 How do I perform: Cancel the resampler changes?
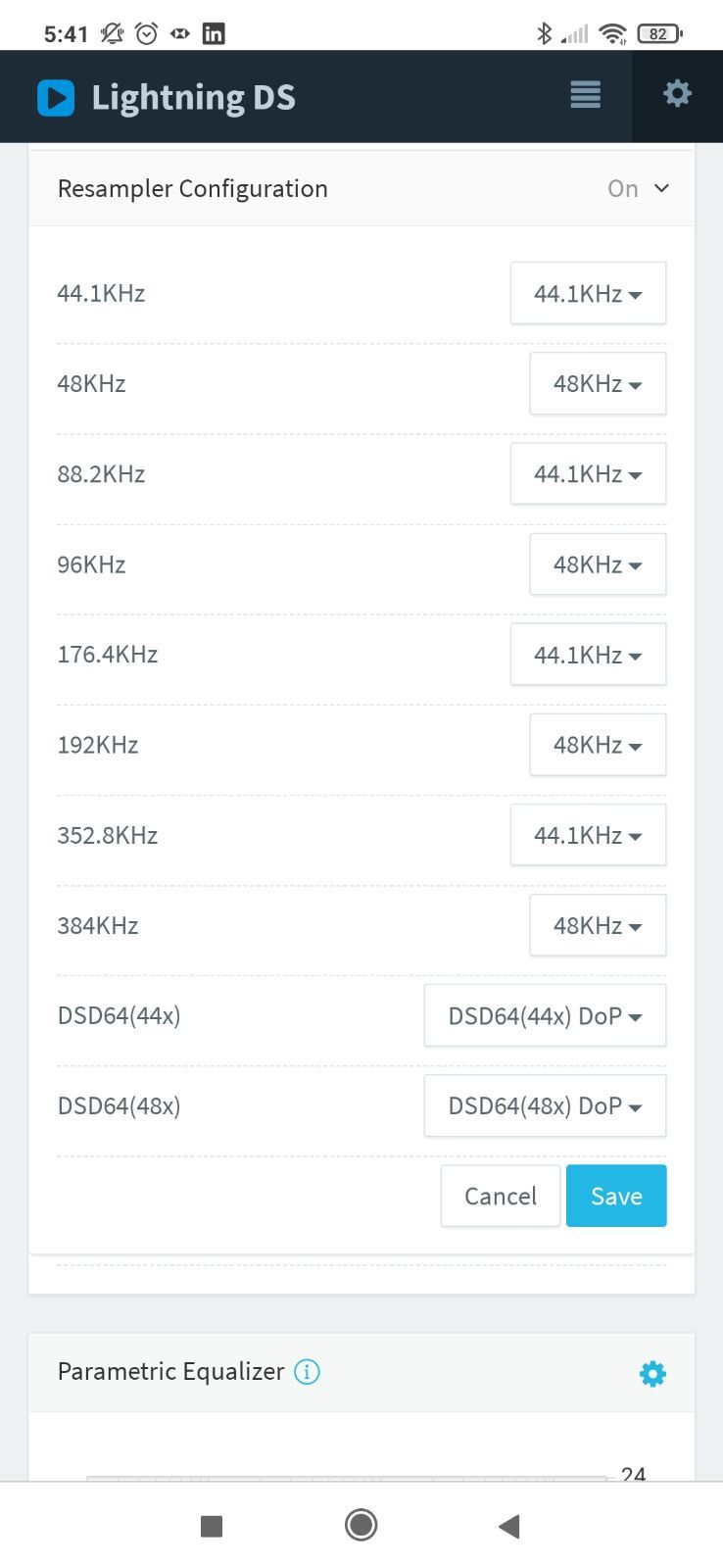501,1196
